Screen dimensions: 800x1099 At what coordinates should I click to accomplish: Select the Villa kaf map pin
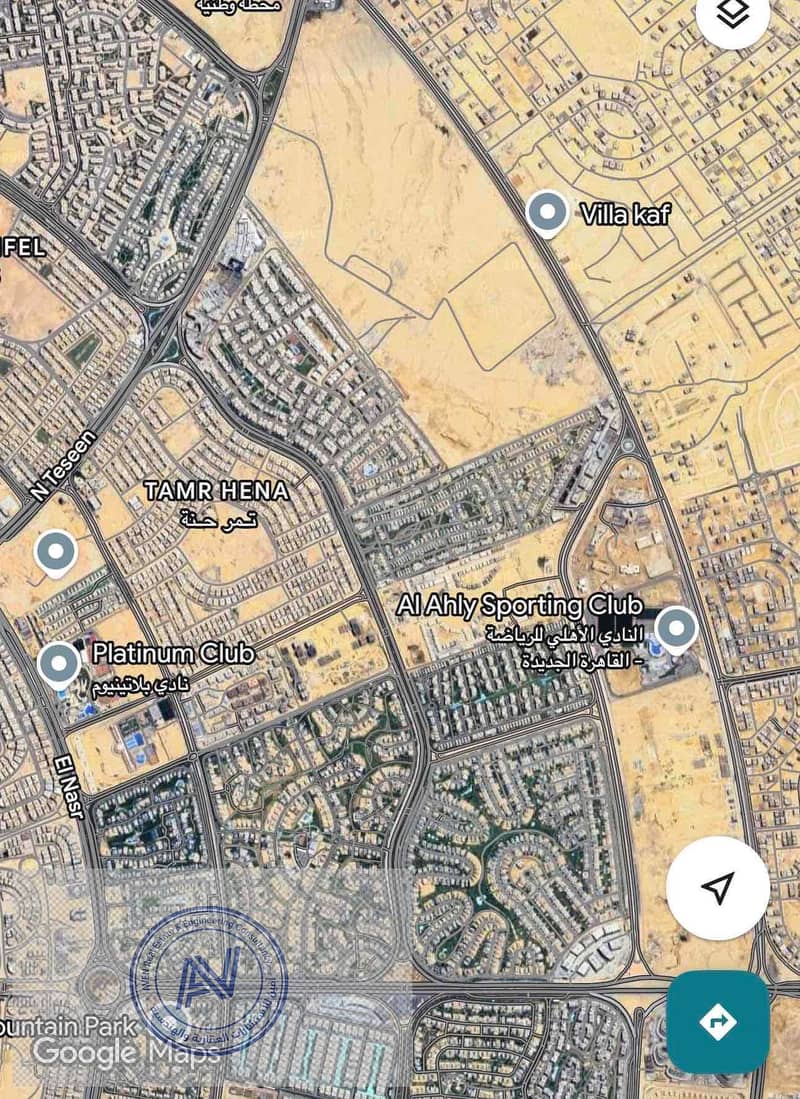pos(547,213)
